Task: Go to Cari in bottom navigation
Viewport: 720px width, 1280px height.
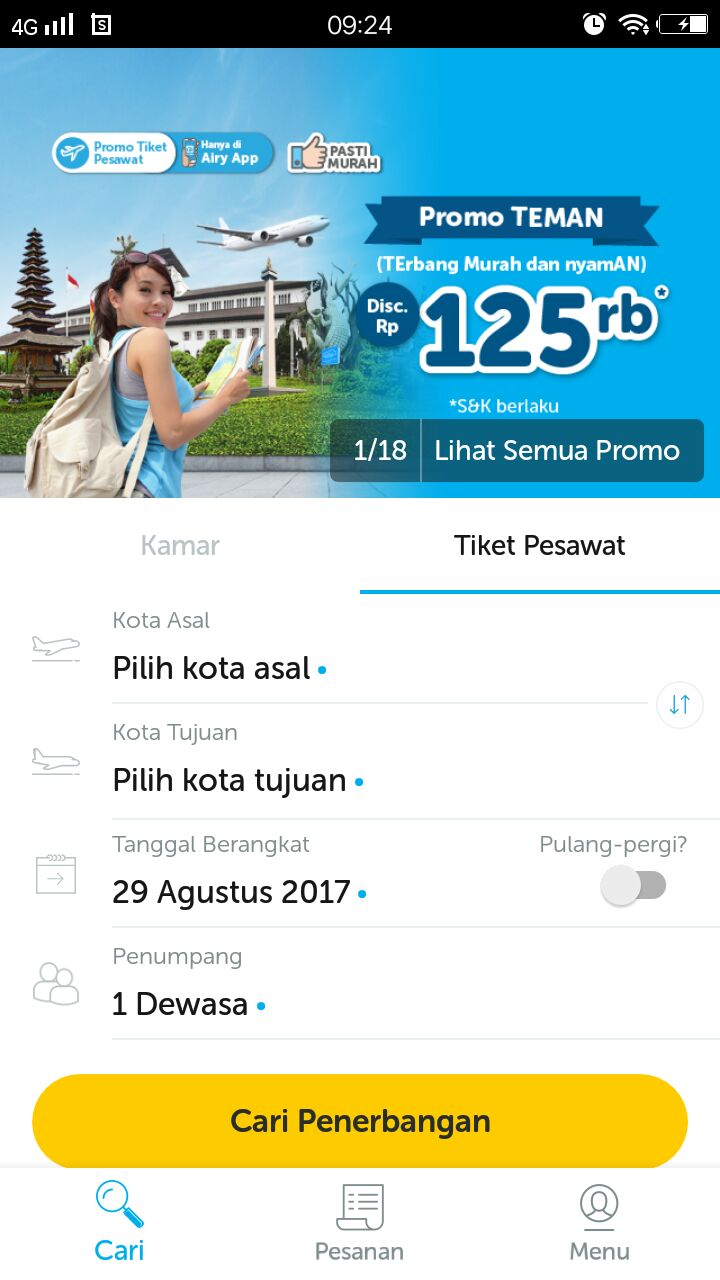Action: (x=119, y=1222)
